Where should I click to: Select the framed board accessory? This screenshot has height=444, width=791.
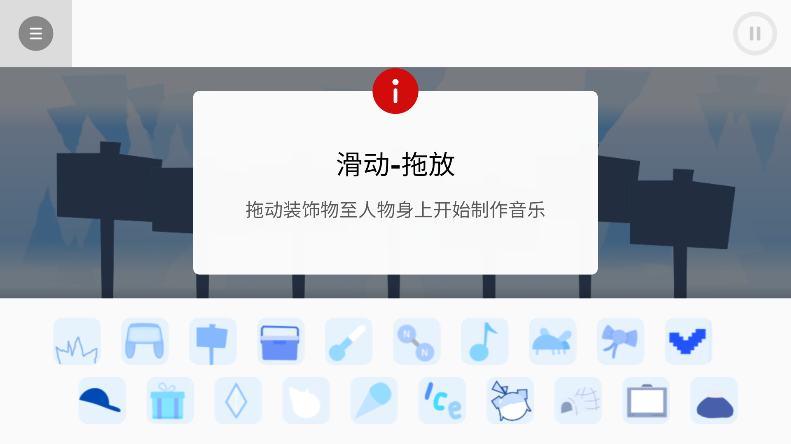click(x=646, y=401)
